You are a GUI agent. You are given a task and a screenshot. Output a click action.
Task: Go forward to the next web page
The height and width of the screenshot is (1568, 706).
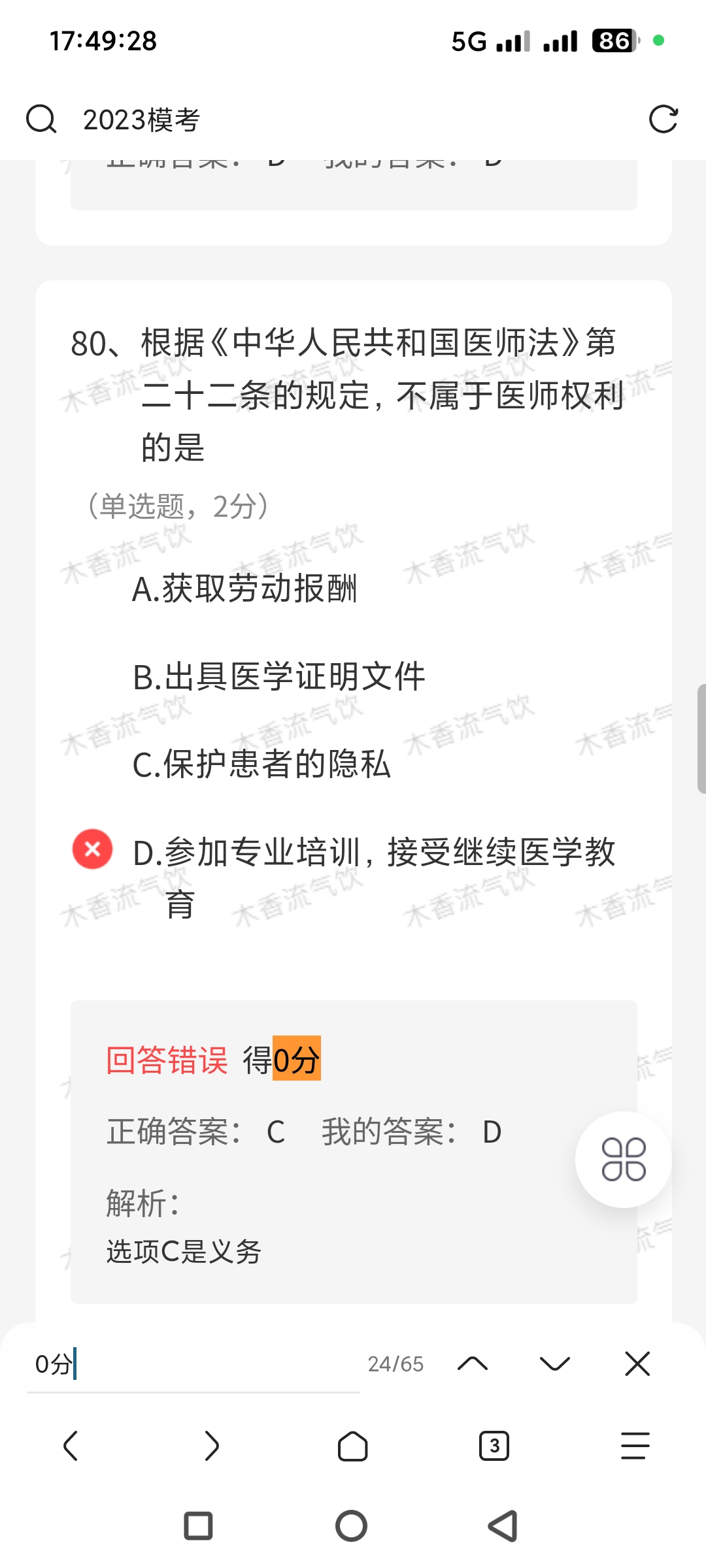coord(211,1446)
